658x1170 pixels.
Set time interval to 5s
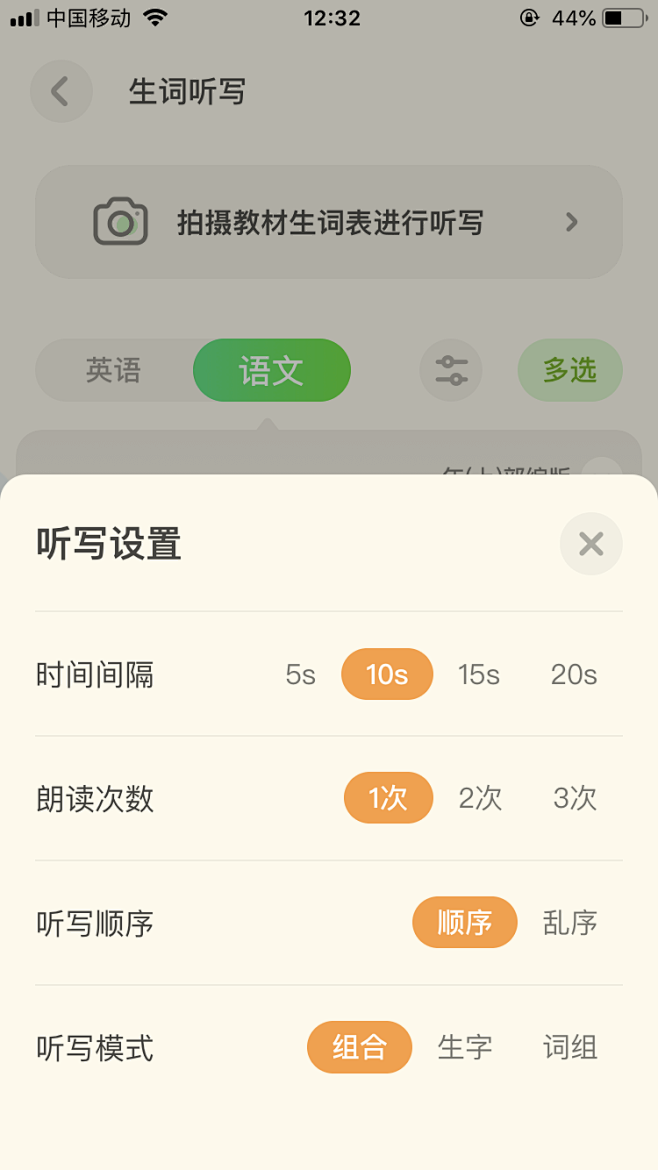301,675
